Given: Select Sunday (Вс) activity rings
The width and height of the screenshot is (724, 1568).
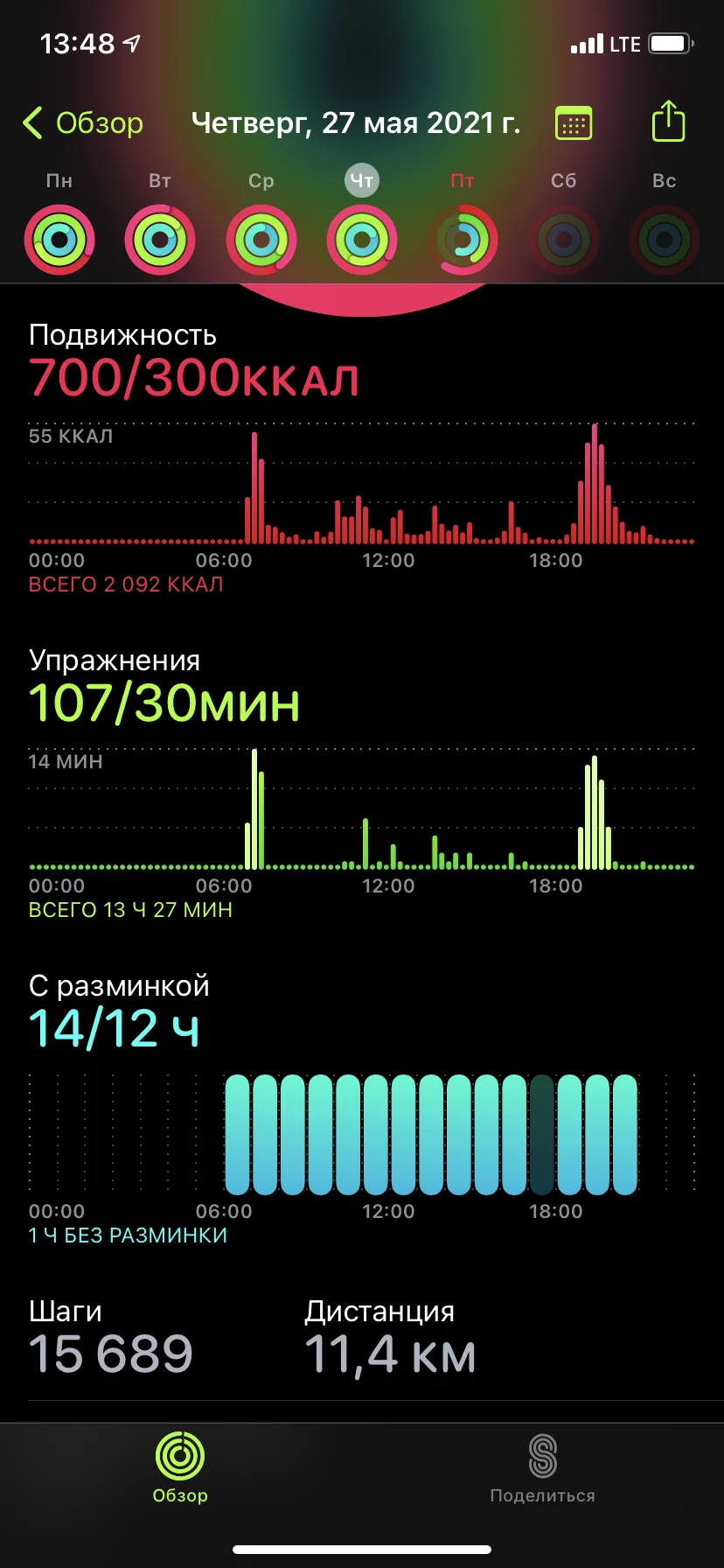Looking at the screenshot, I should coord(664,239).
